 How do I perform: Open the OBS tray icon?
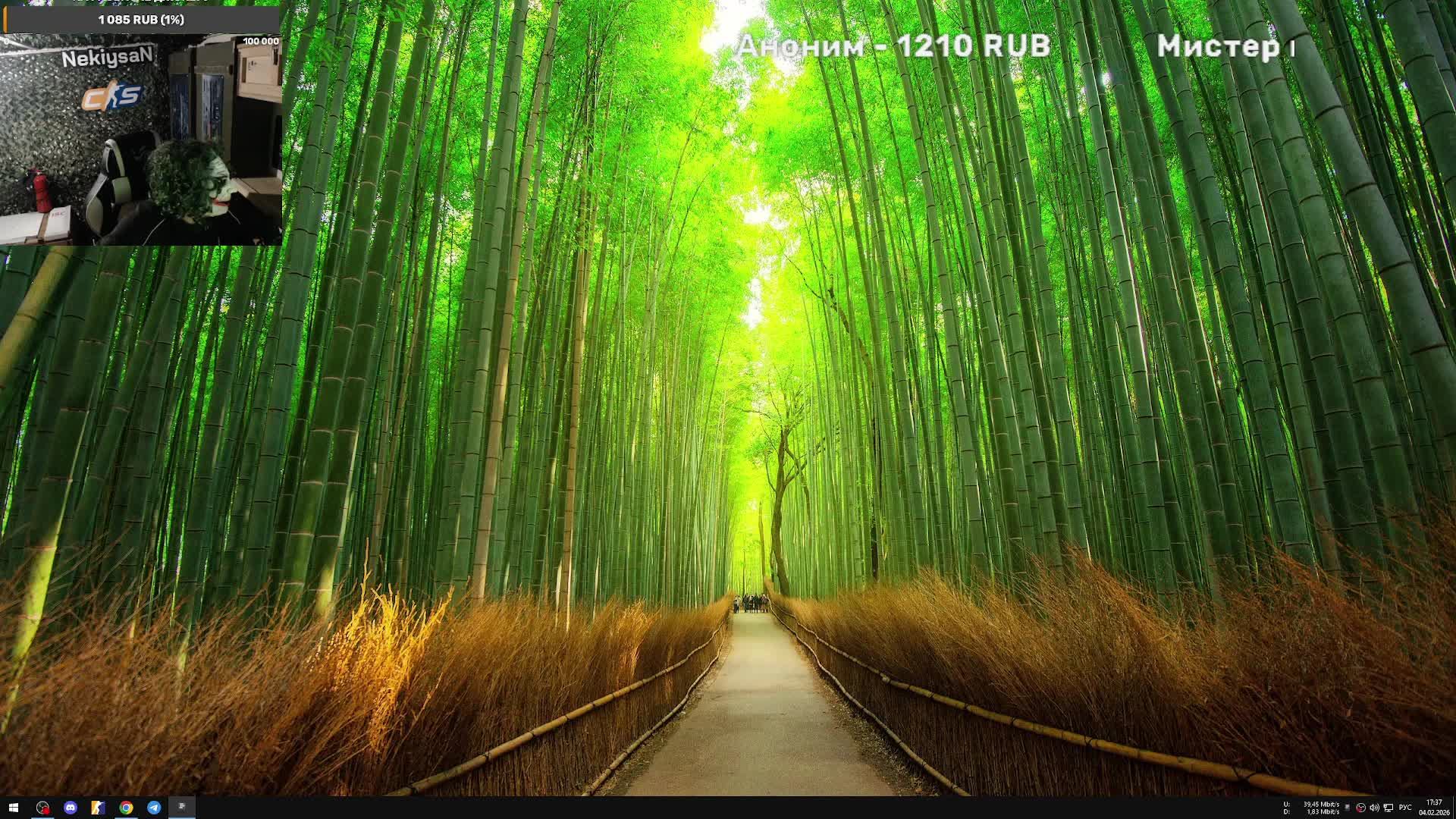(x=1360, y=808)
